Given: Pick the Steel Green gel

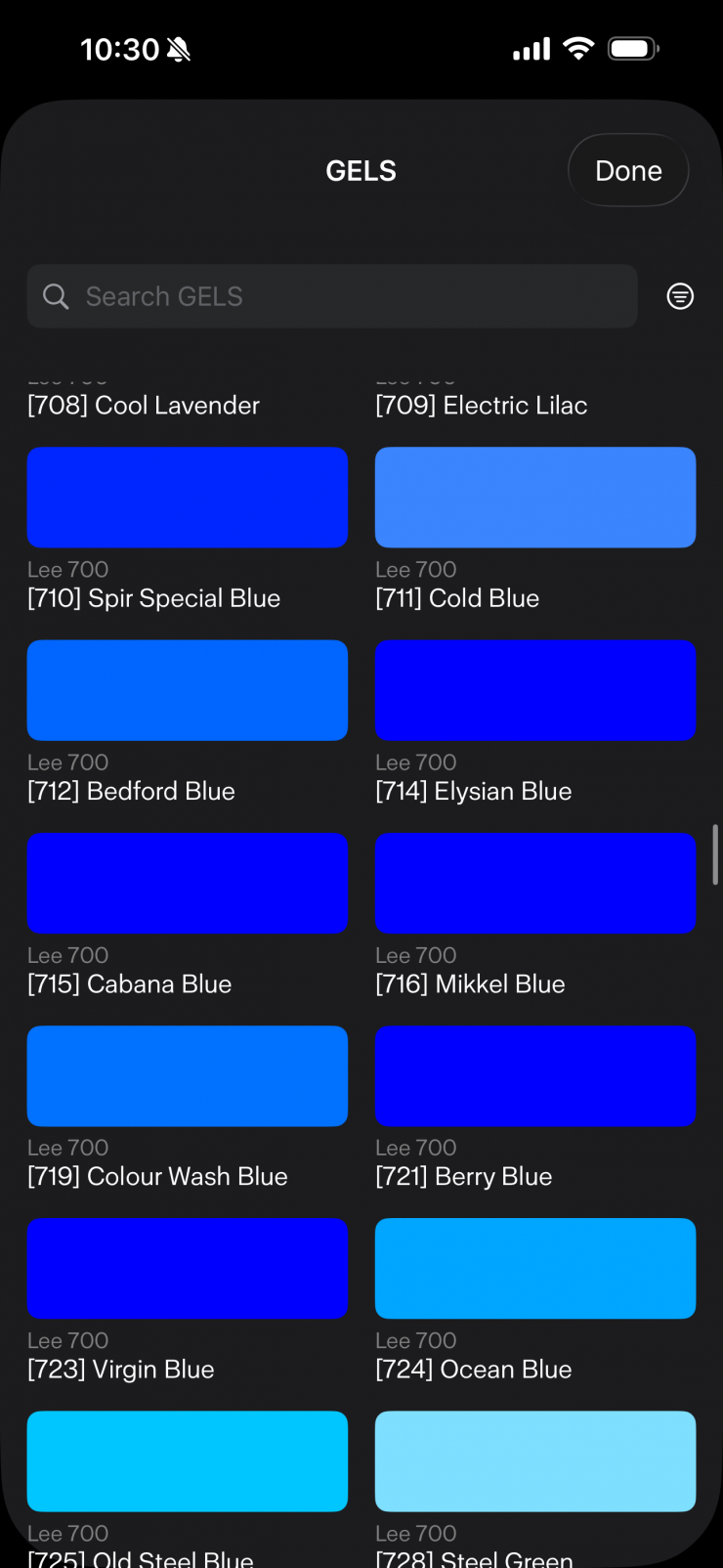Looking at the screenshot, I should tap(535, 1460).
